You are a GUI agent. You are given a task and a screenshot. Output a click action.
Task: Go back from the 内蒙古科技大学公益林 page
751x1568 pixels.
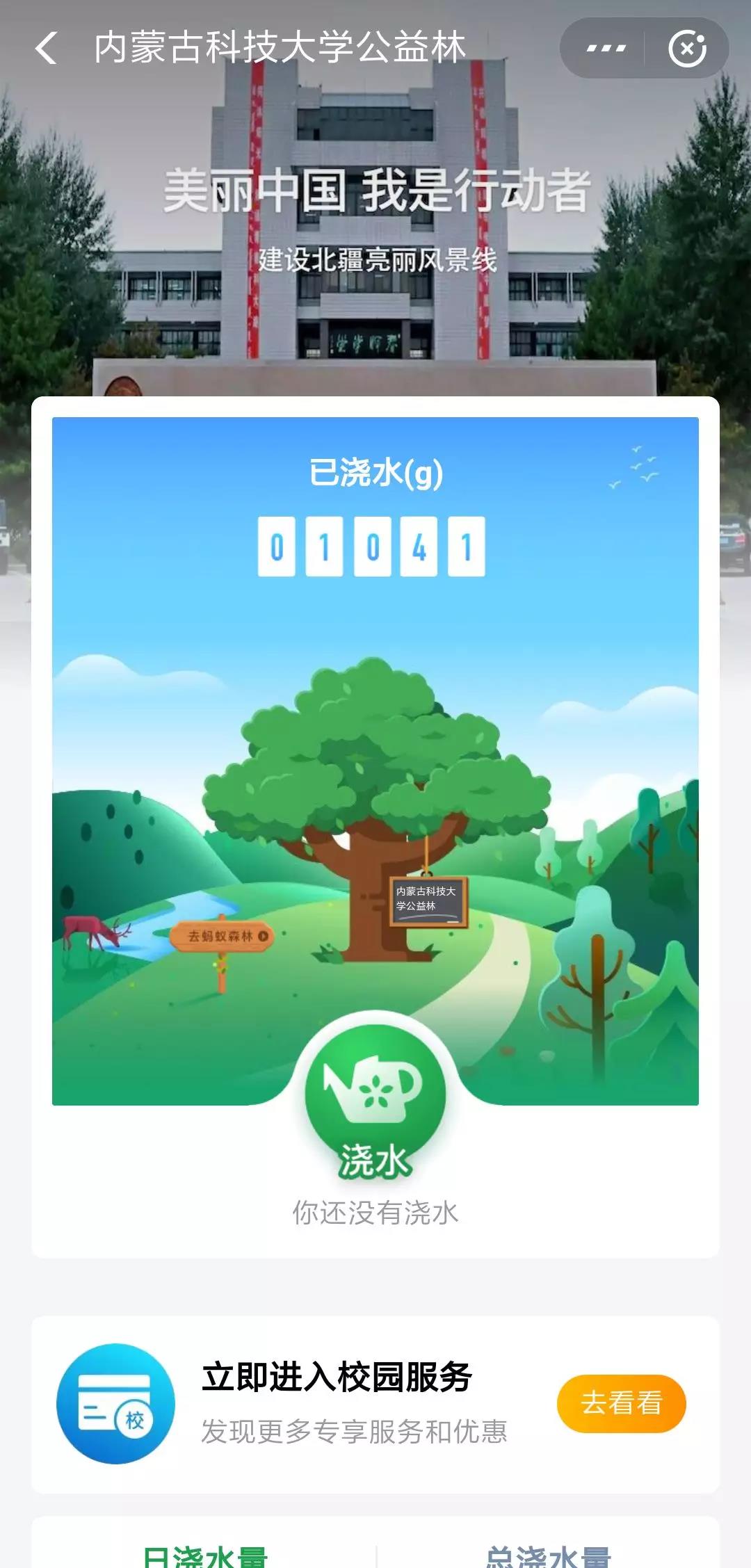(x=46, y=49)
